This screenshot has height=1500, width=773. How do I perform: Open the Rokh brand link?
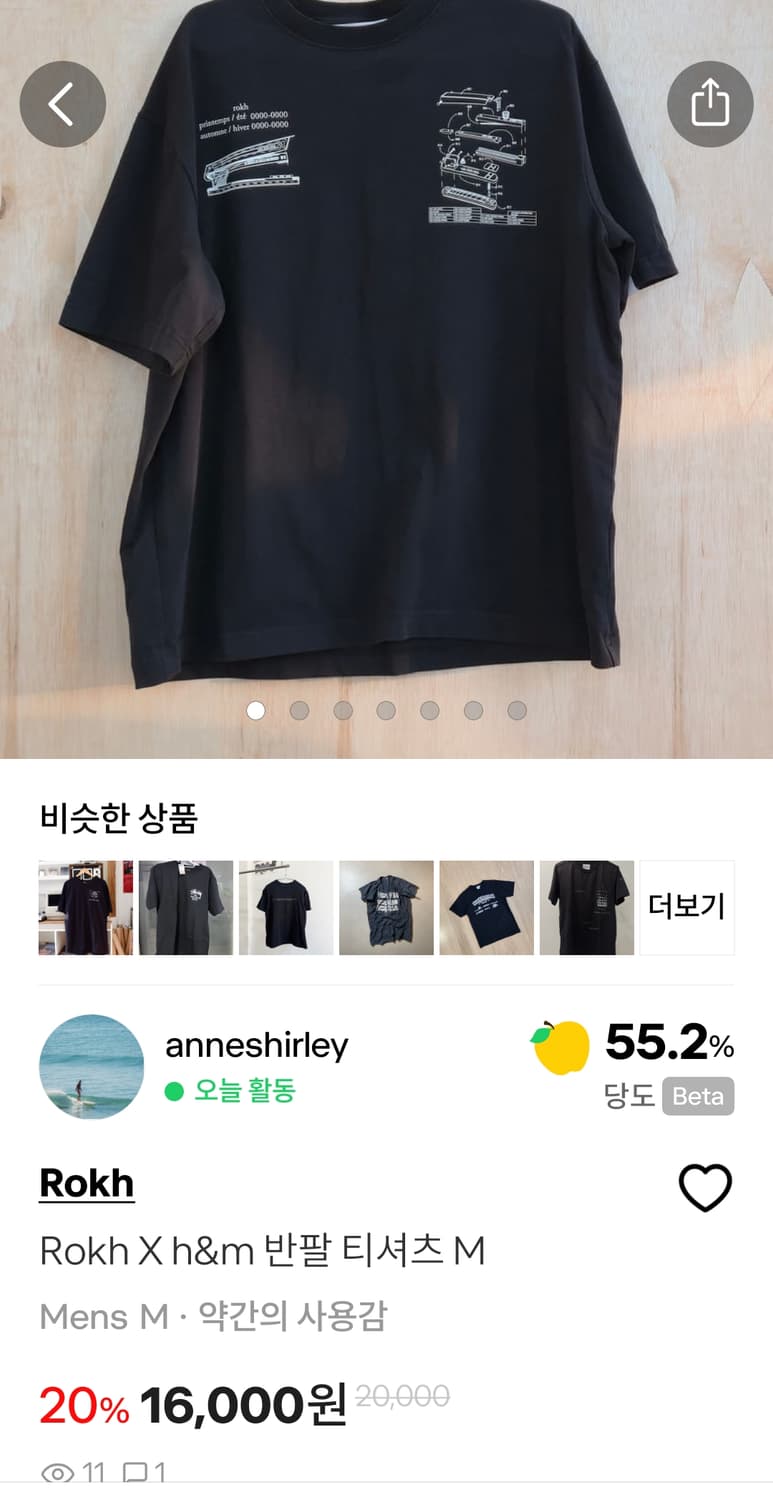pyautogui.click(x=86, y=1183)
